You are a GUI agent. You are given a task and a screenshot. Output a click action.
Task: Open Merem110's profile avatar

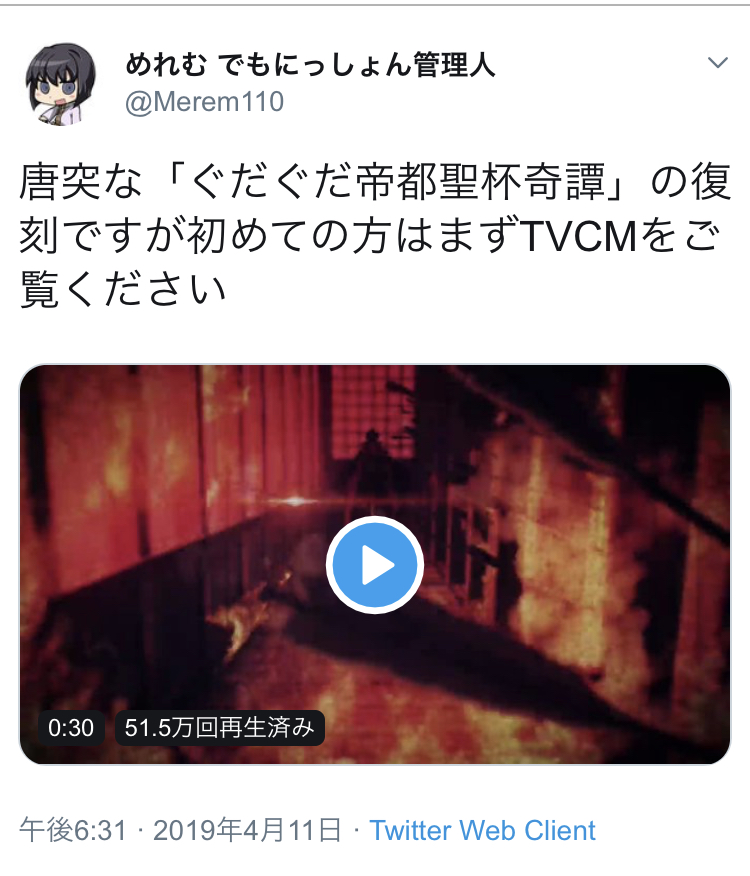[61, 84]
